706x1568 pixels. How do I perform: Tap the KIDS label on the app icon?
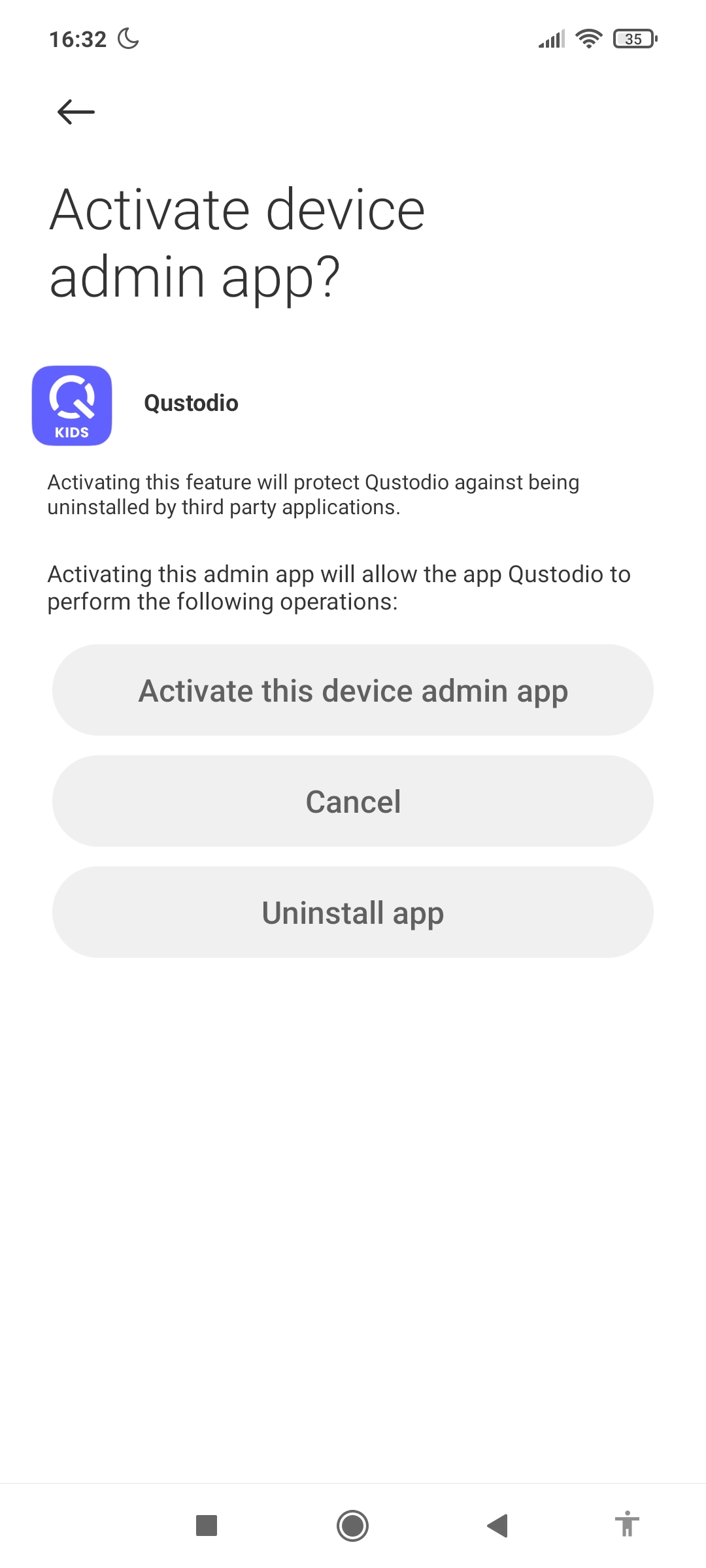[x=72, y=431]
